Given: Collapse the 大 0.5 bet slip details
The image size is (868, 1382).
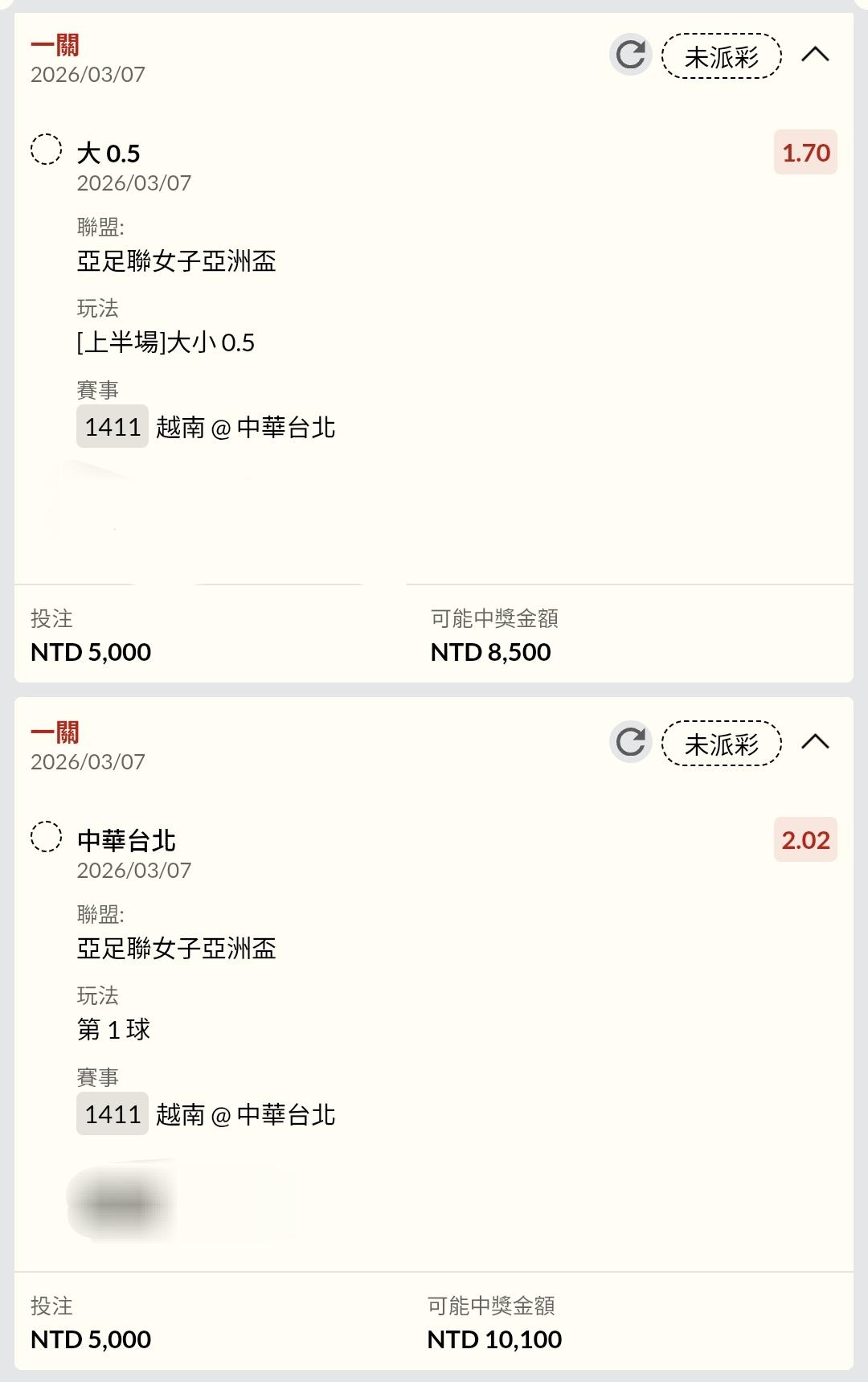Looking at the screenshot, I should (x=815, y=55).
